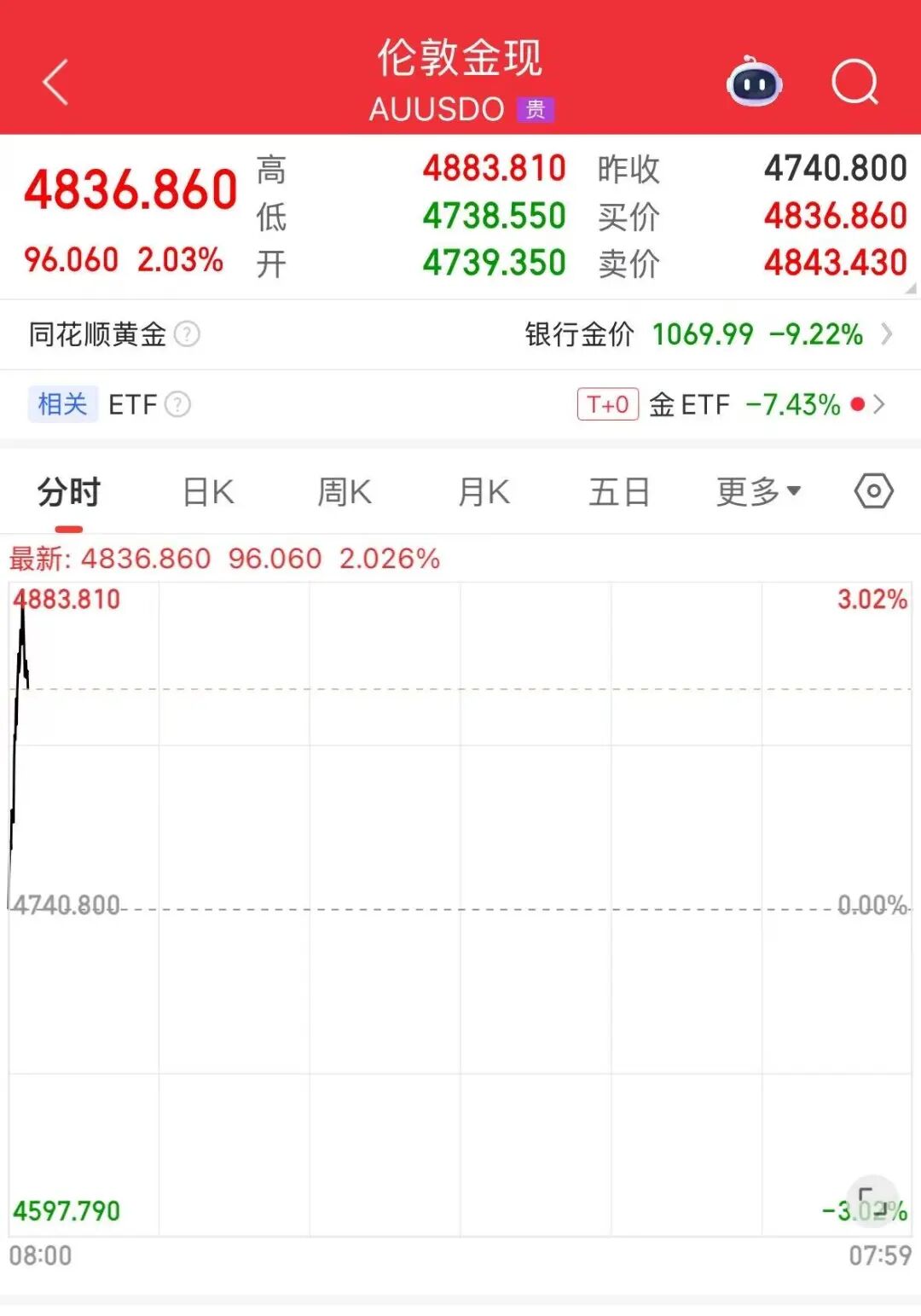The width and height of the screenshot is (921, 1316).
Task: Switch to the 月K chart
Action: click(484, 493)
